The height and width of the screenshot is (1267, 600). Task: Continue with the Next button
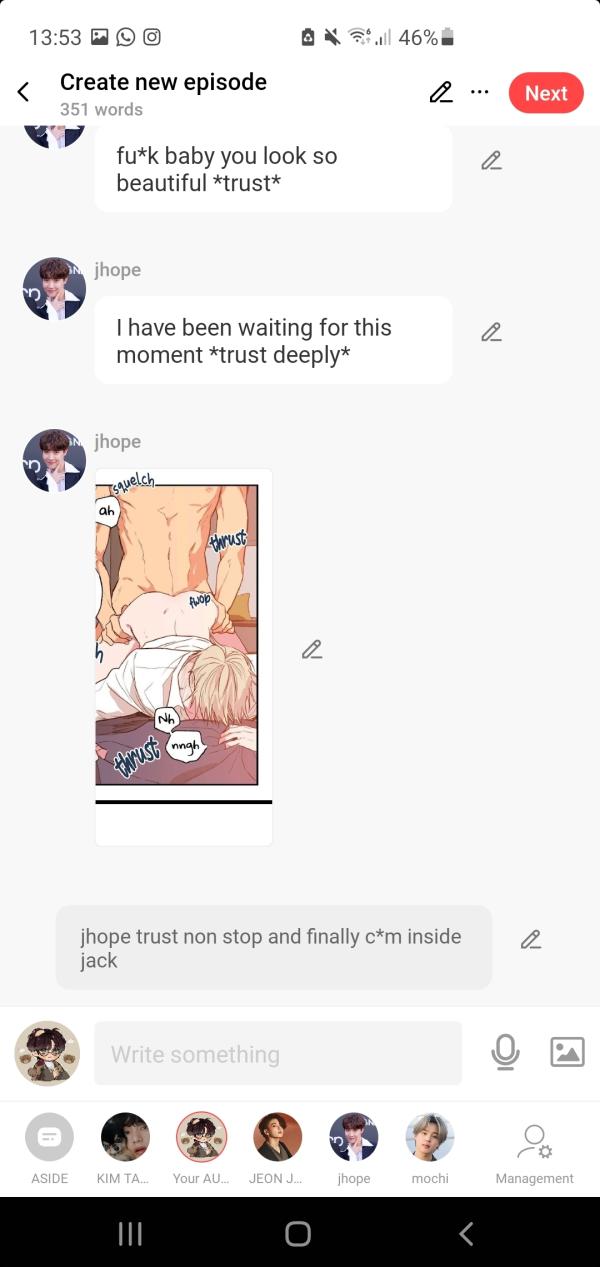[546, 93]
